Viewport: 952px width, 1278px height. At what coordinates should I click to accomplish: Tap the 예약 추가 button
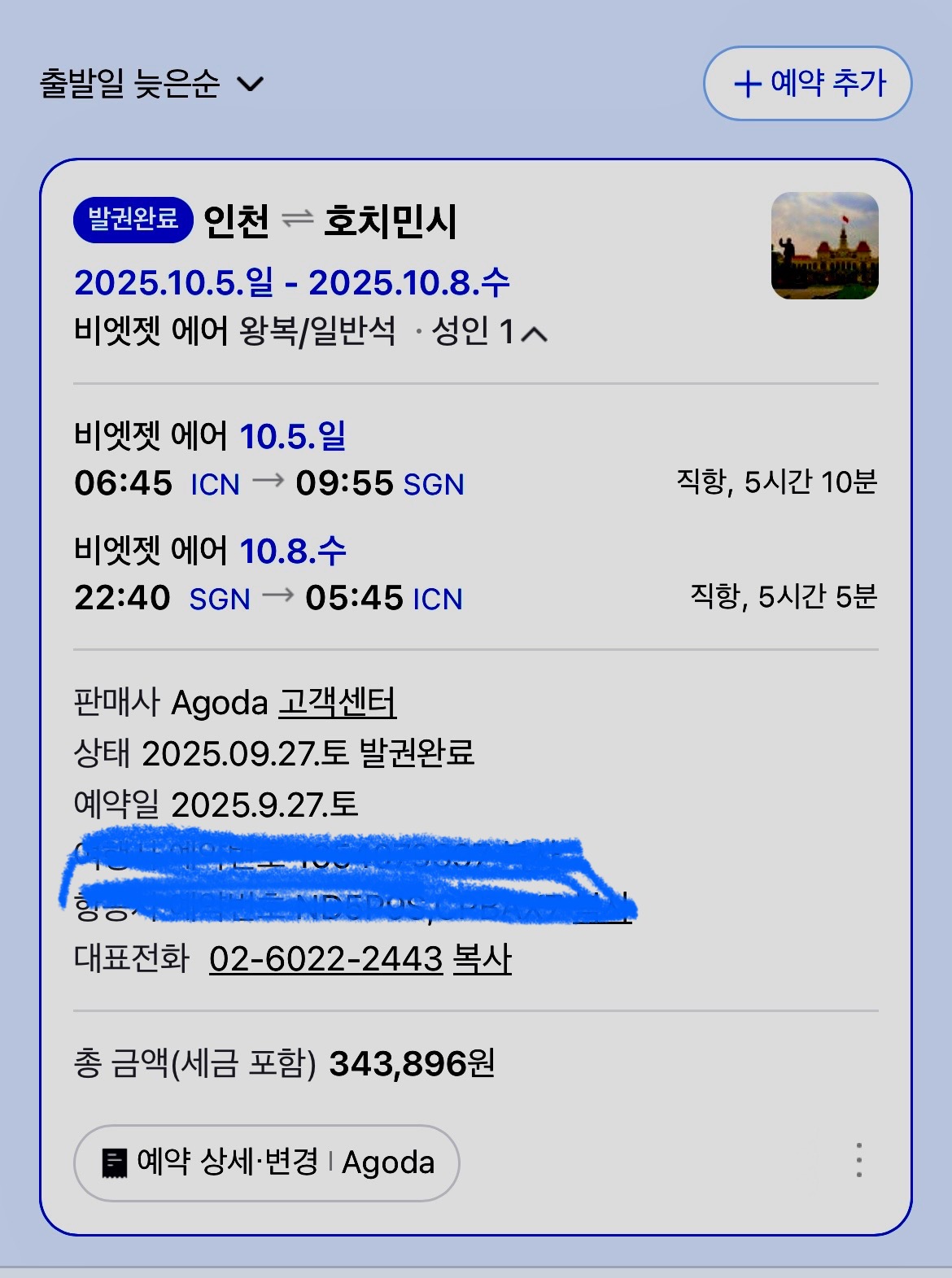(807, 83)
